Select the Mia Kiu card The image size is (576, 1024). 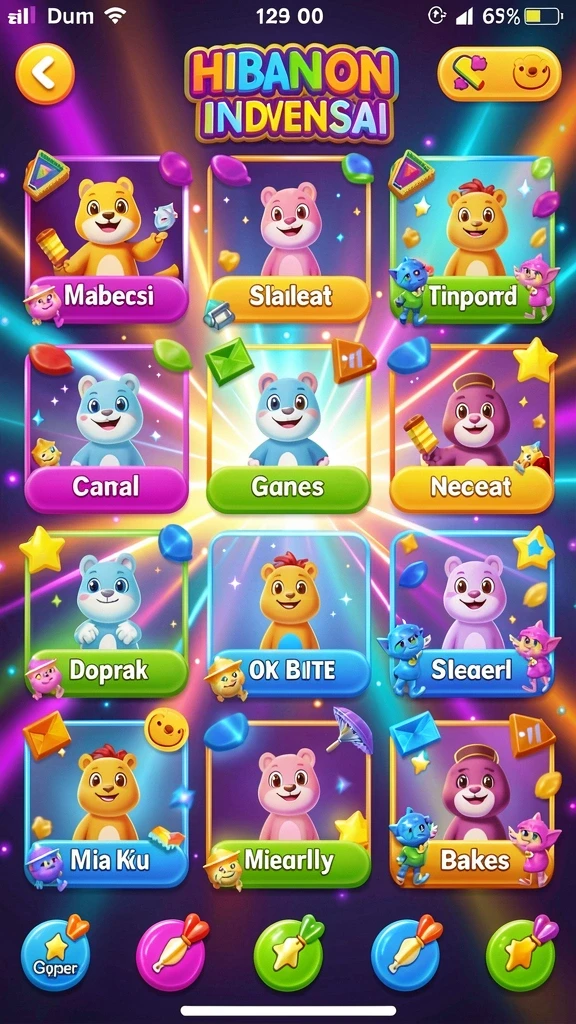(107, 805)
